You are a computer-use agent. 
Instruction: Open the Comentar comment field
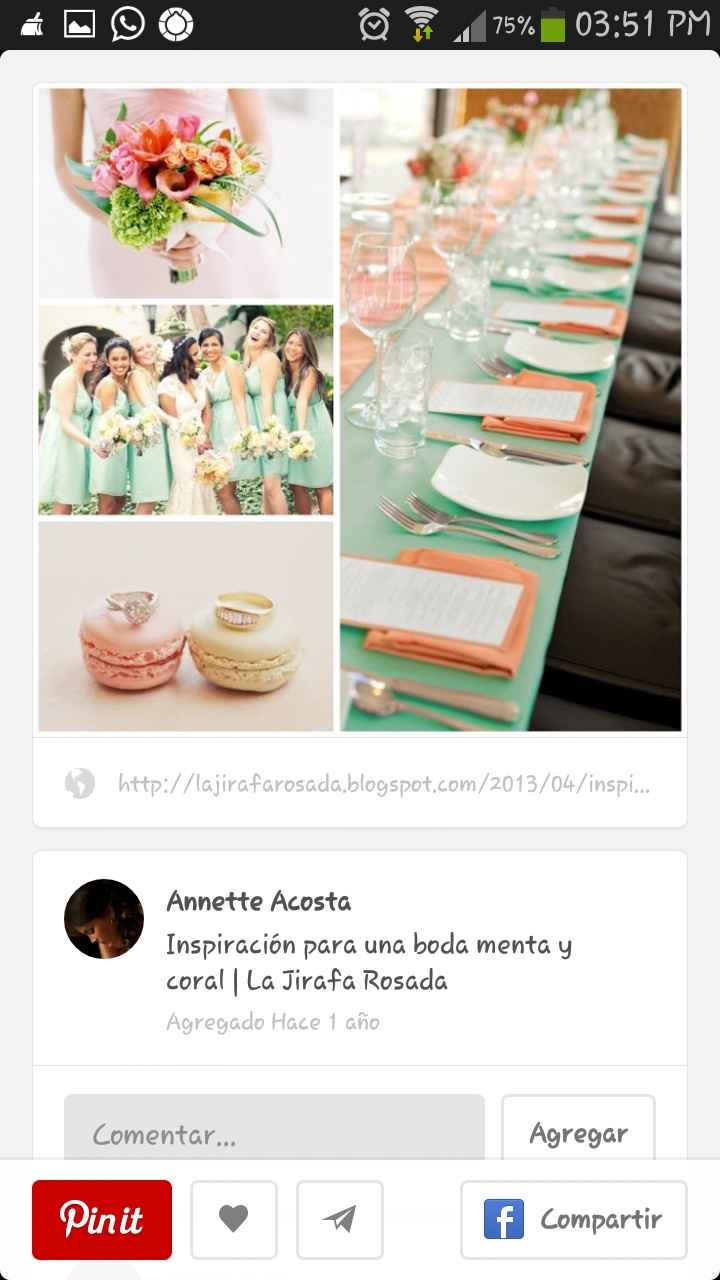pos(274,1133)
